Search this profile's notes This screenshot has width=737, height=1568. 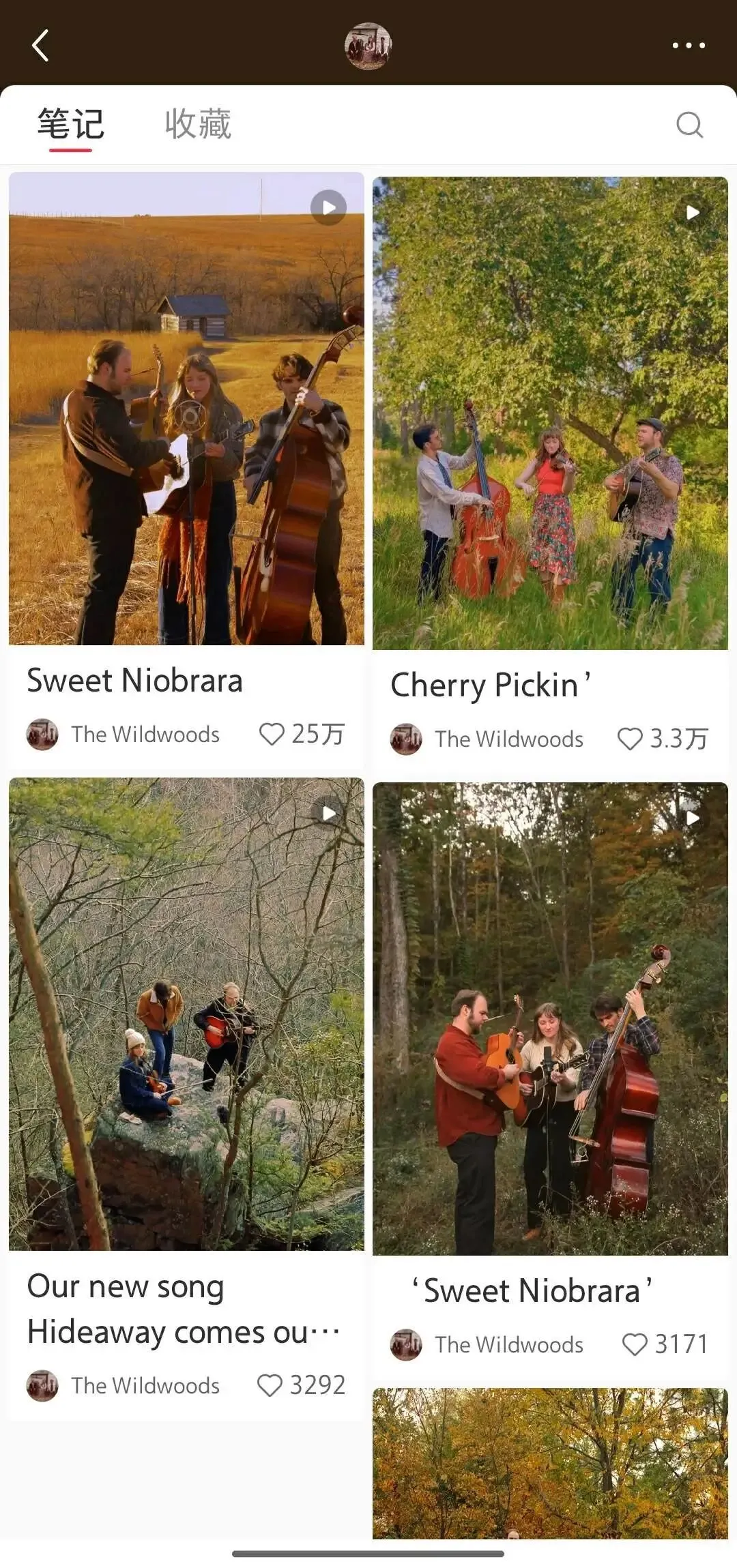click(689, 125)
